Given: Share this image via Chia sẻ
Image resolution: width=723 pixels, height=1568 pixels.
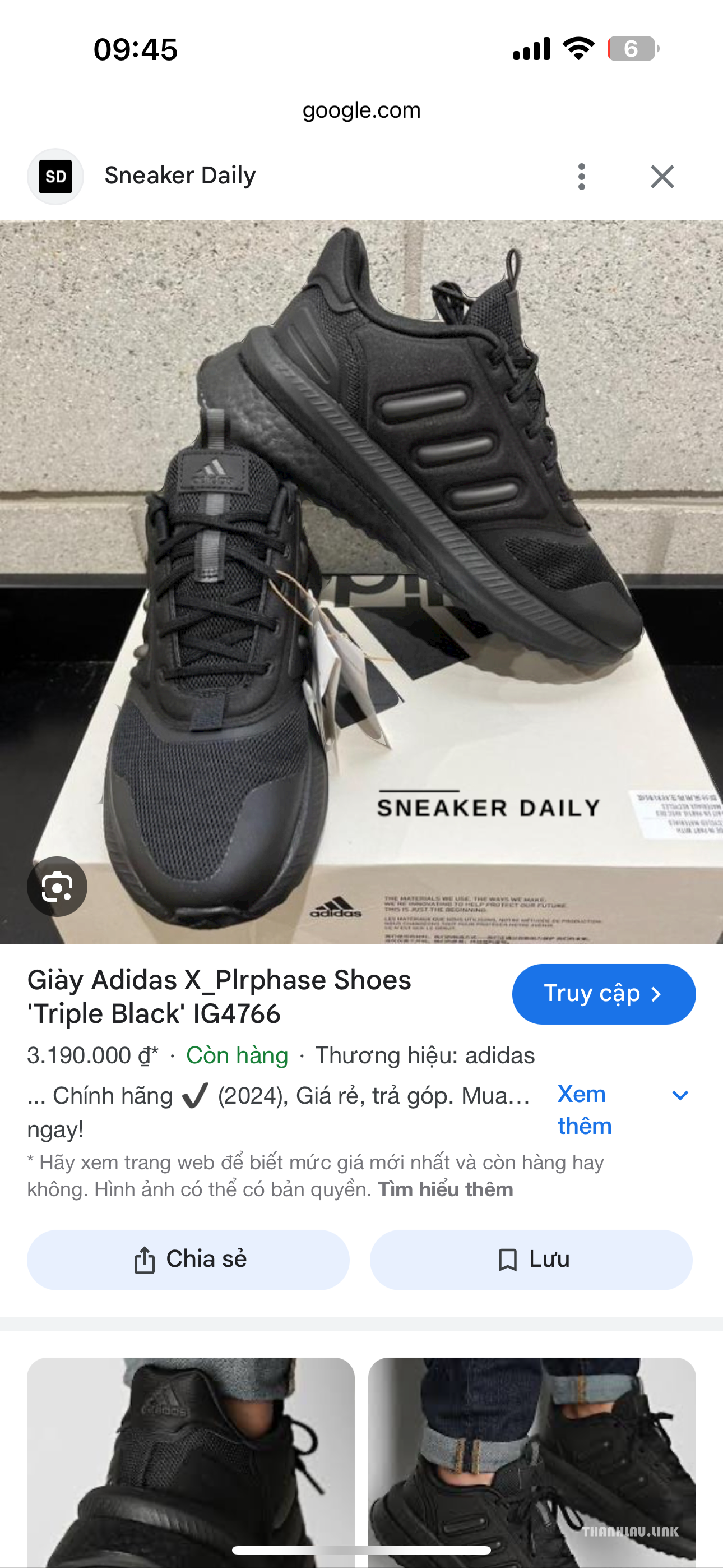Looking at the screenshot, I should [x=188, y=1260].
